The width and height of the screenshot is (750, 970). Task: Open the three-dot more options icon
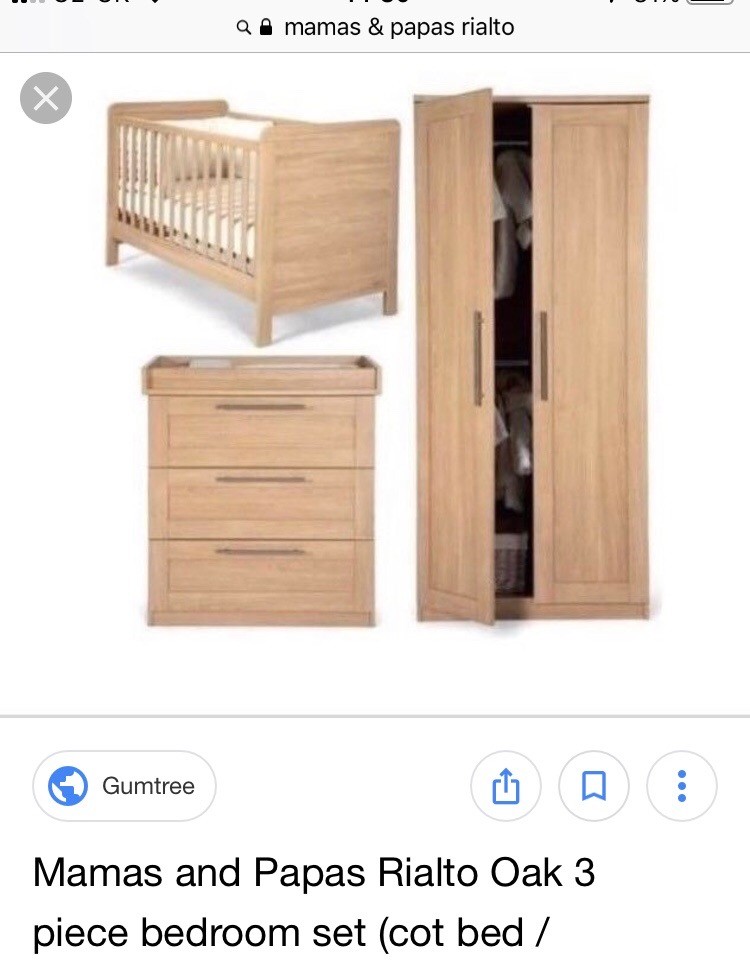682,786
